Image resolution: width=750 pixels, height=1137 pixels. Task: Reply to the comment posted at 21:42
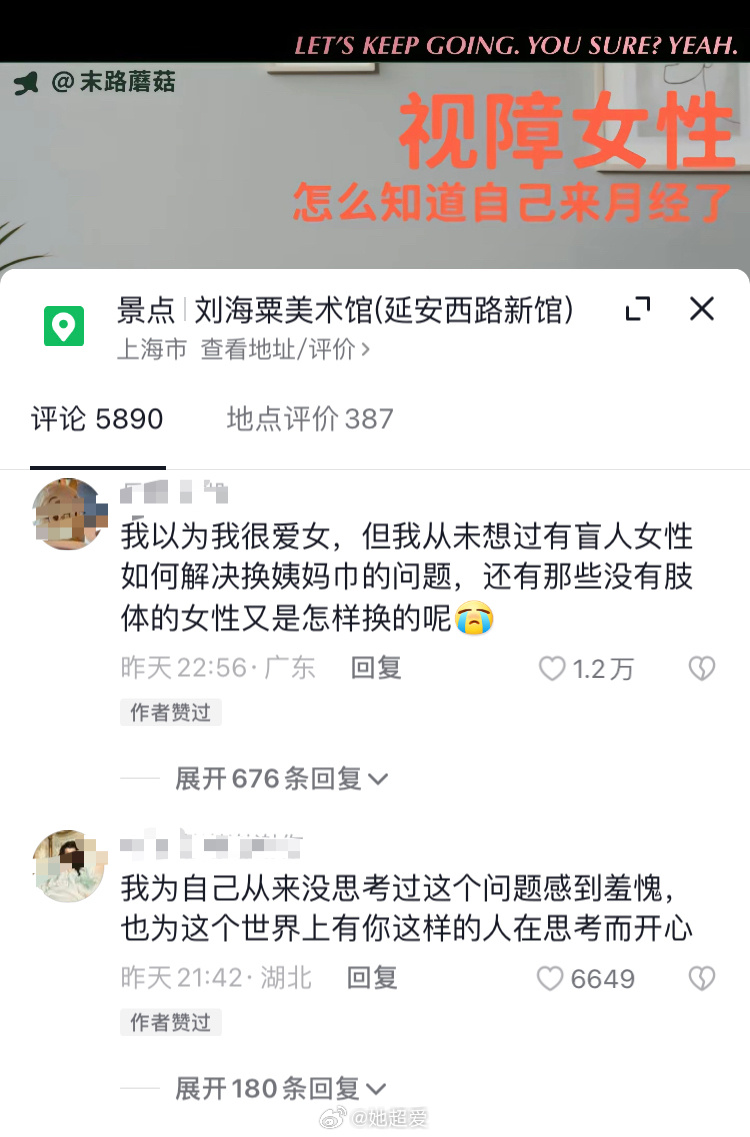[372, 978]
